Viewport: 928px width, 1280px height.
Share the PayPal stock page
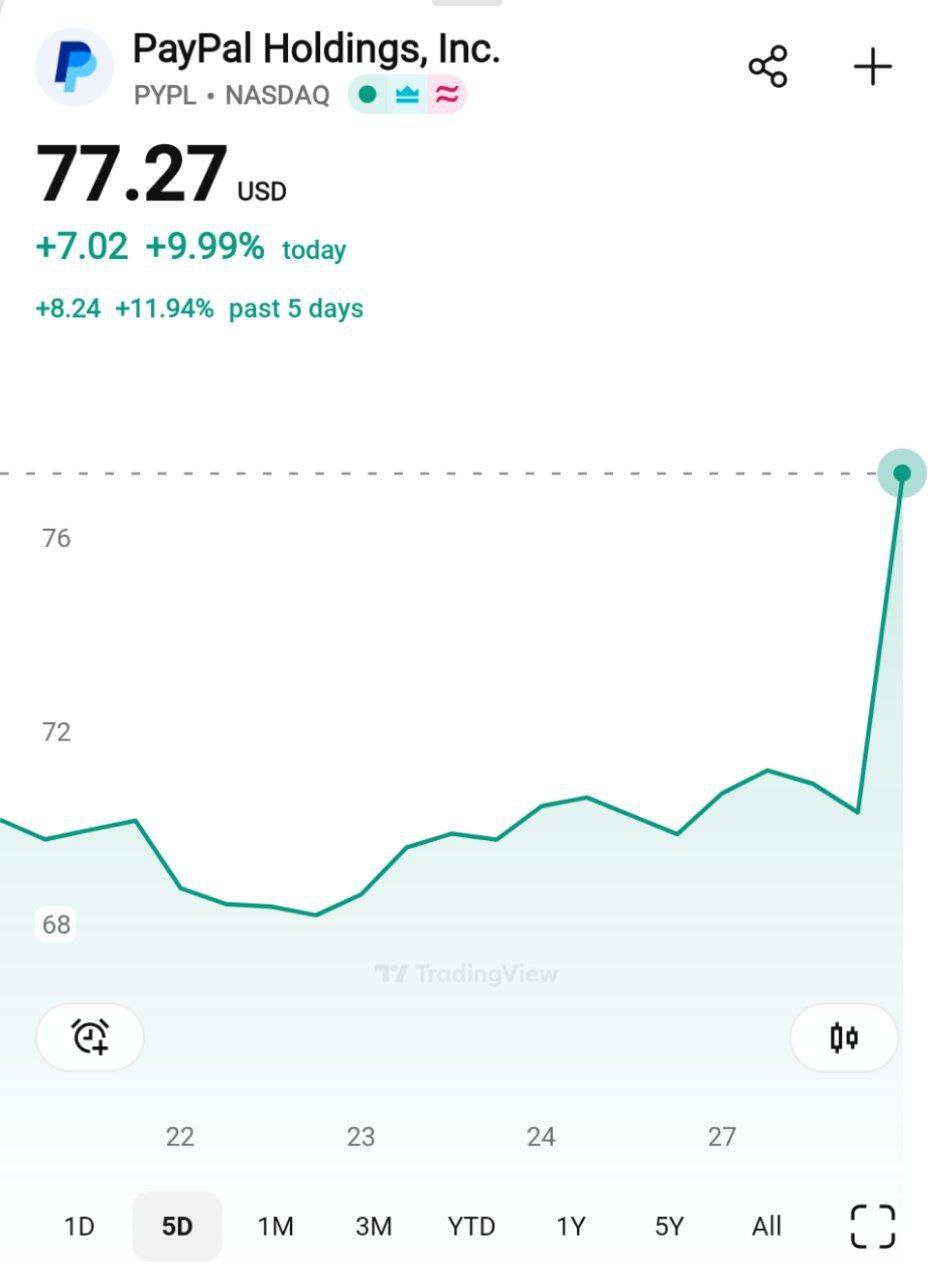768,67
